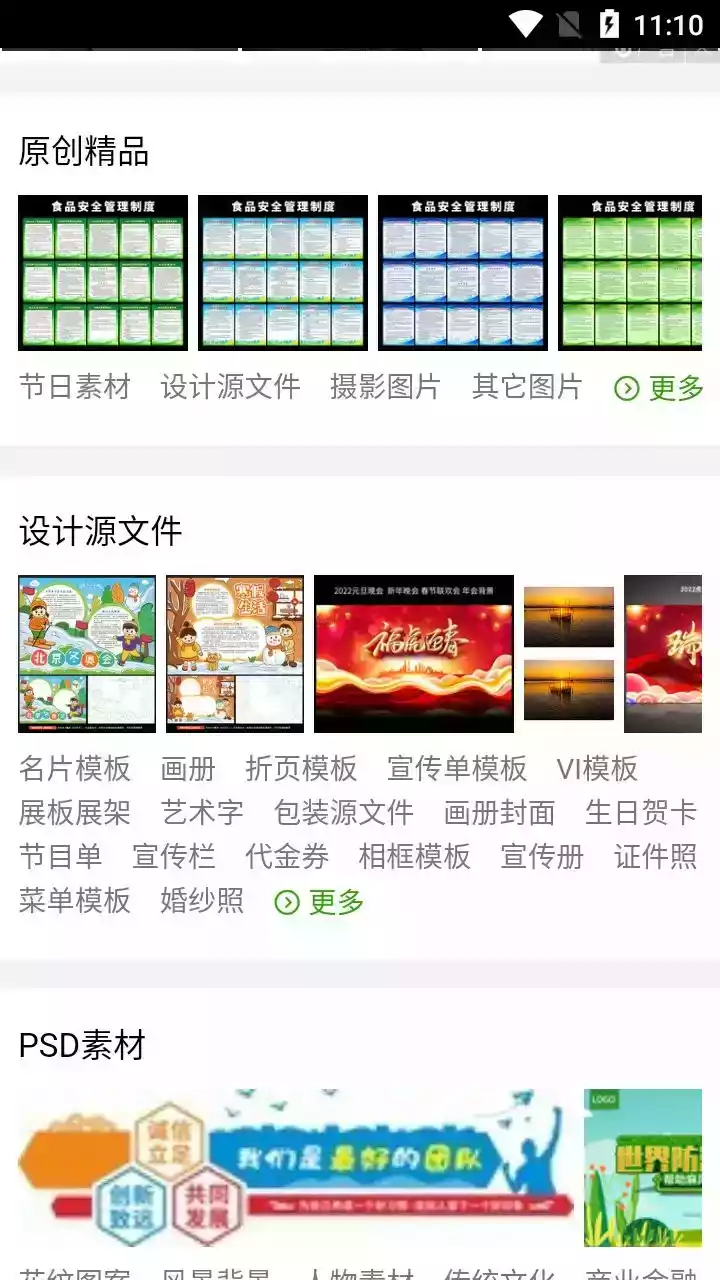Open the VI模板 category
This screenshot has width=720, height=1280.
597,768
